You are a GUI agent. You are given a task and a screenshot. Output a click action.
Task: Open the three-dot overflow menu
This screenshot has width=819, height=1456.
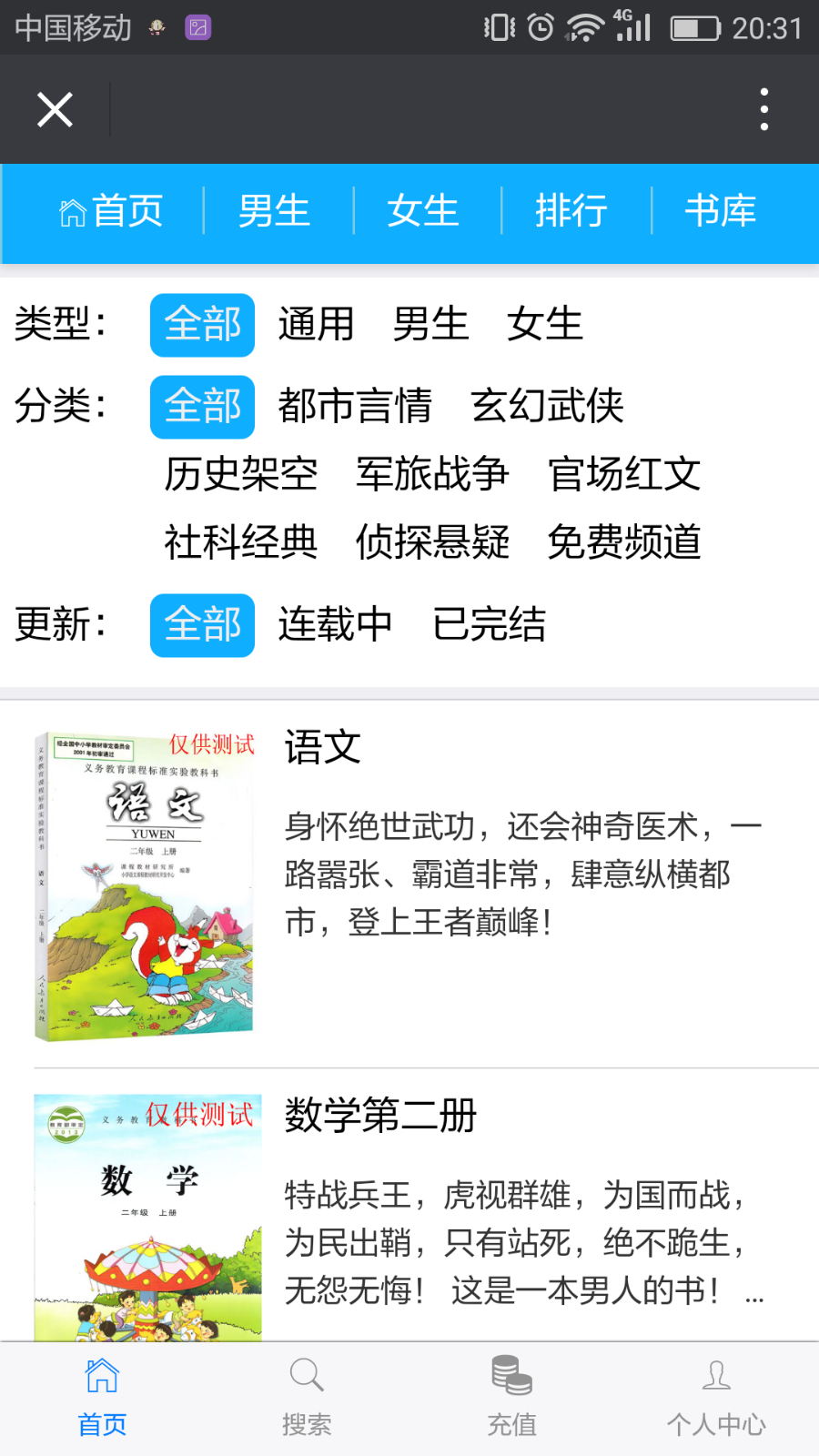pyautogui.click(x=764, y=108)
